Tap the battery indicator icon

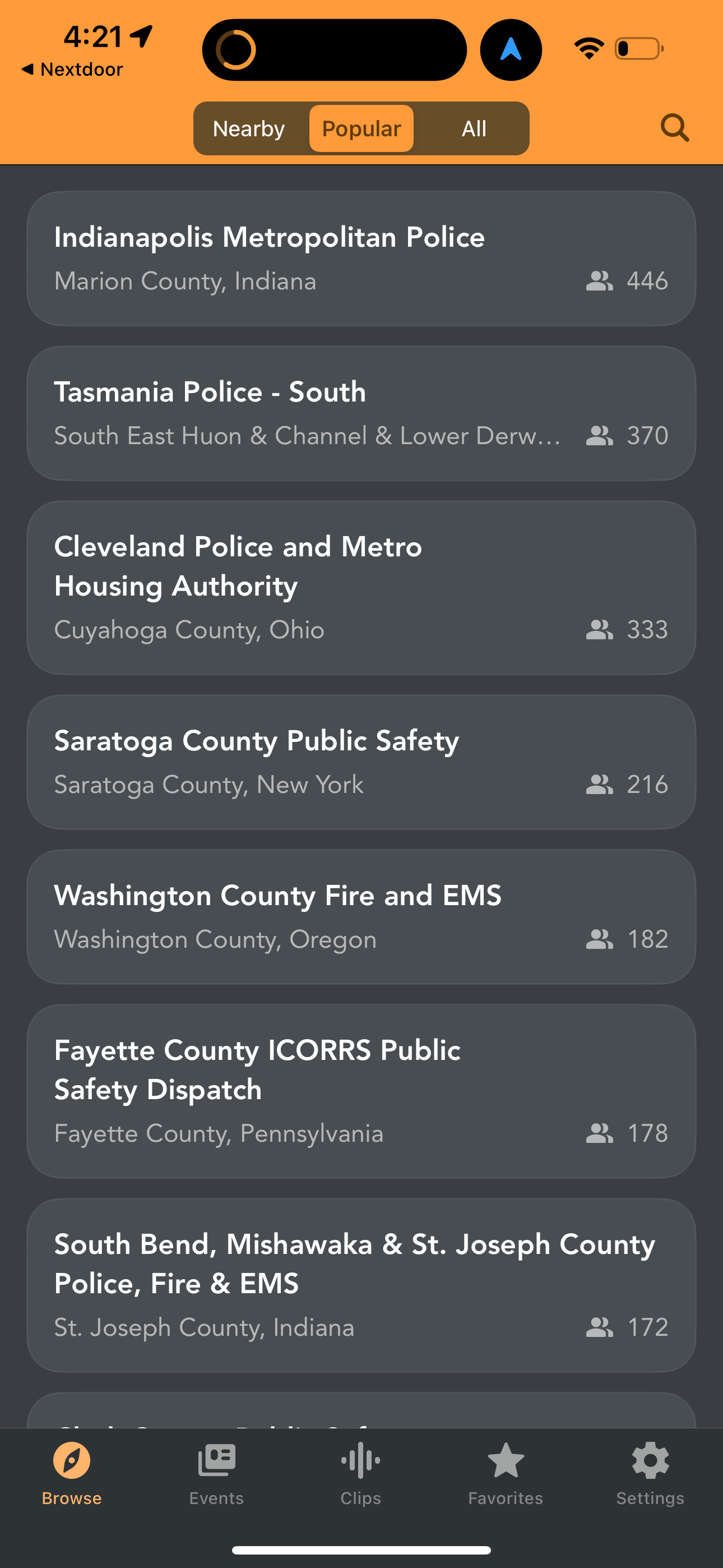pyautogui.click(x=638, y=49)
